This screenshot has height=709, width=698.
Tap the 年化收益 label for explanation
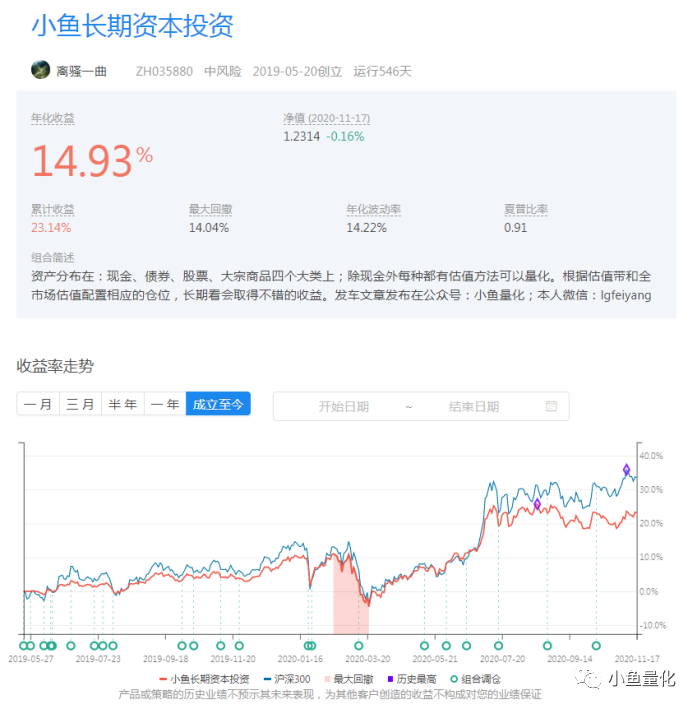coord(53,118)
